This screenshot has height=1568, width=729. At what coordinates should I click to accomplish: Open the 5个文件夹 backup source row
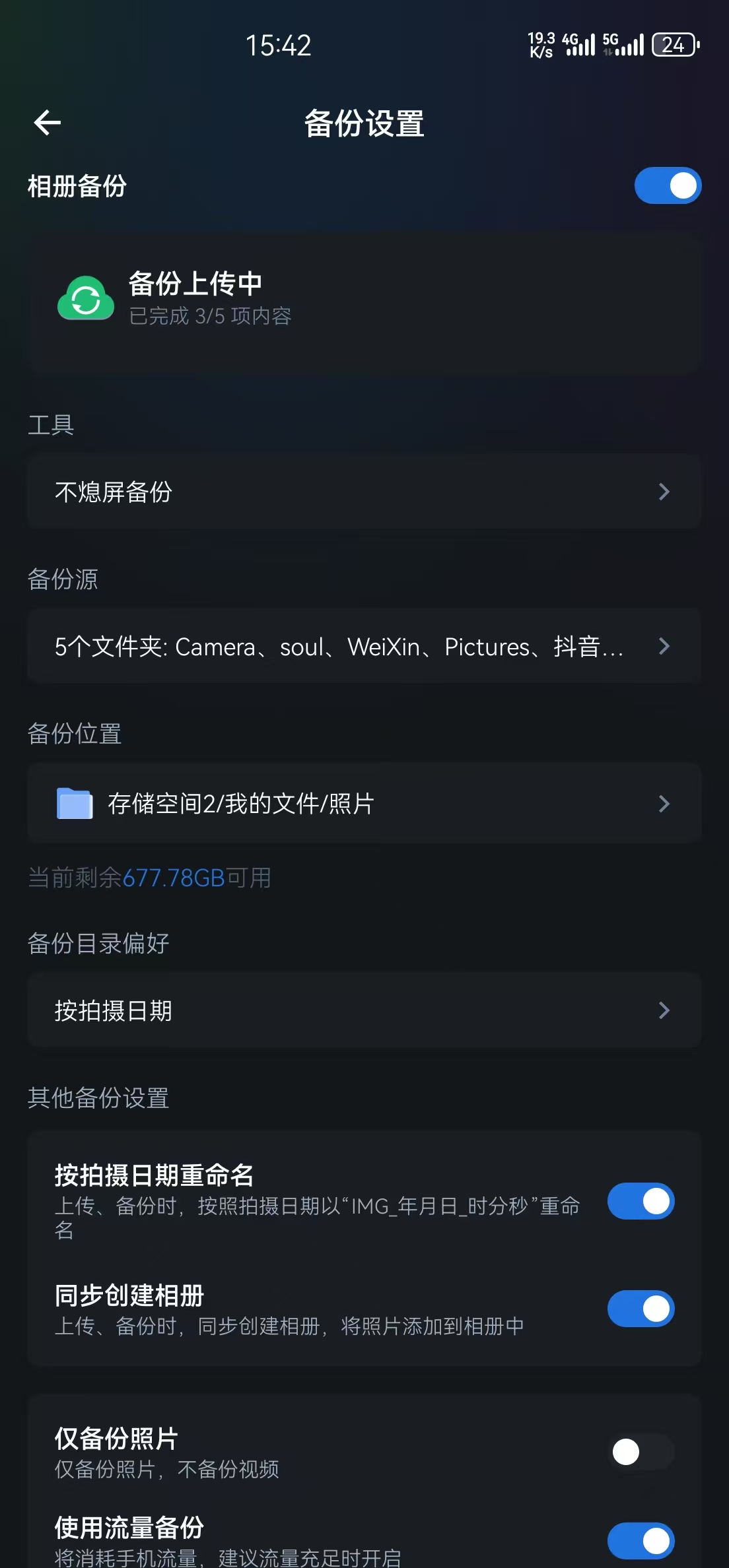coord(363,646)
